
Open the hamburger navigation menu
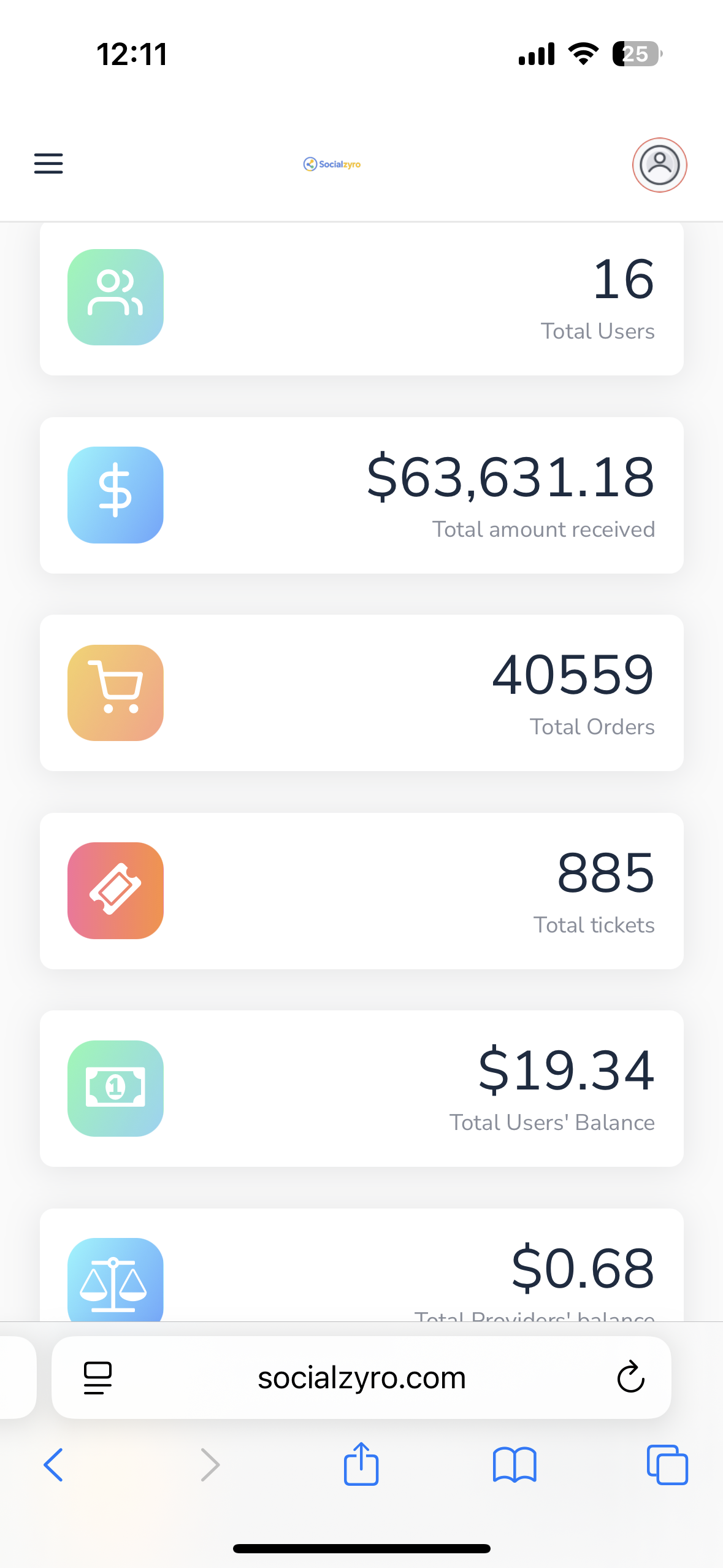[x=48, y=164]
